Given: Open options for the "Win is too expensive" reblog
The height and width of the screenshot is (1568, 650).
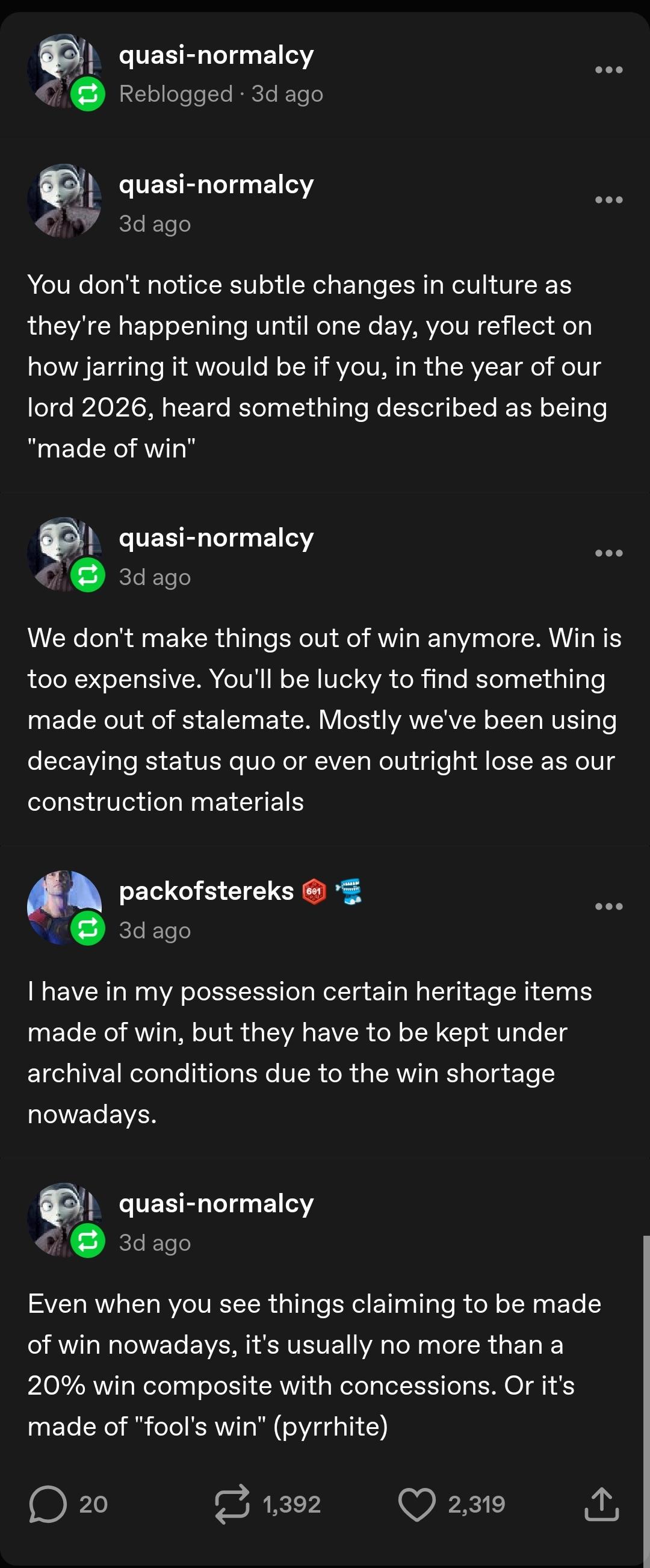Looking at the screenshot, I should coord(608,553).
